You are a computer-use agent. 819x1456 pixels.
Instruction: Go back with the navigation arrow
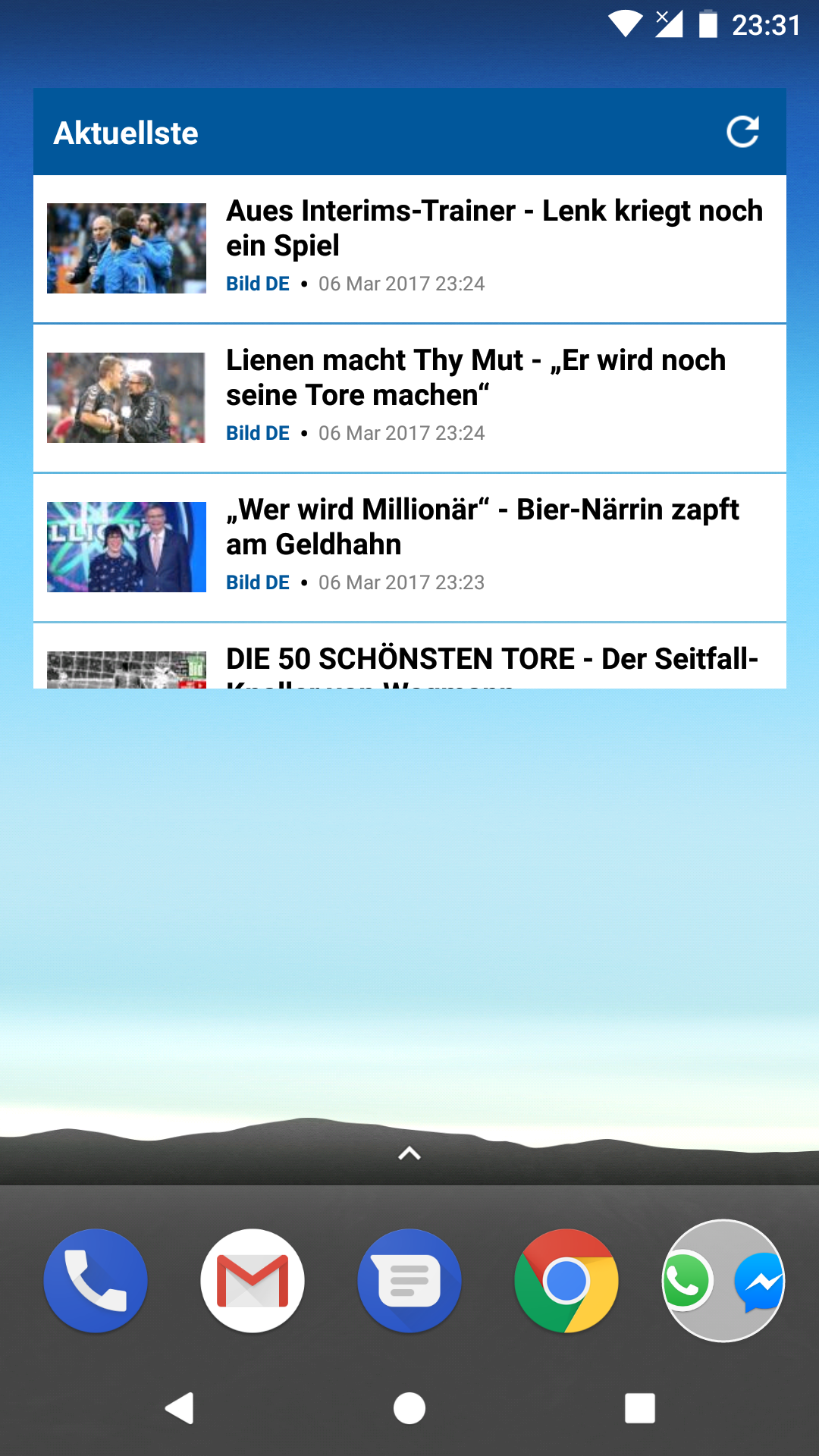[180, 1408]
